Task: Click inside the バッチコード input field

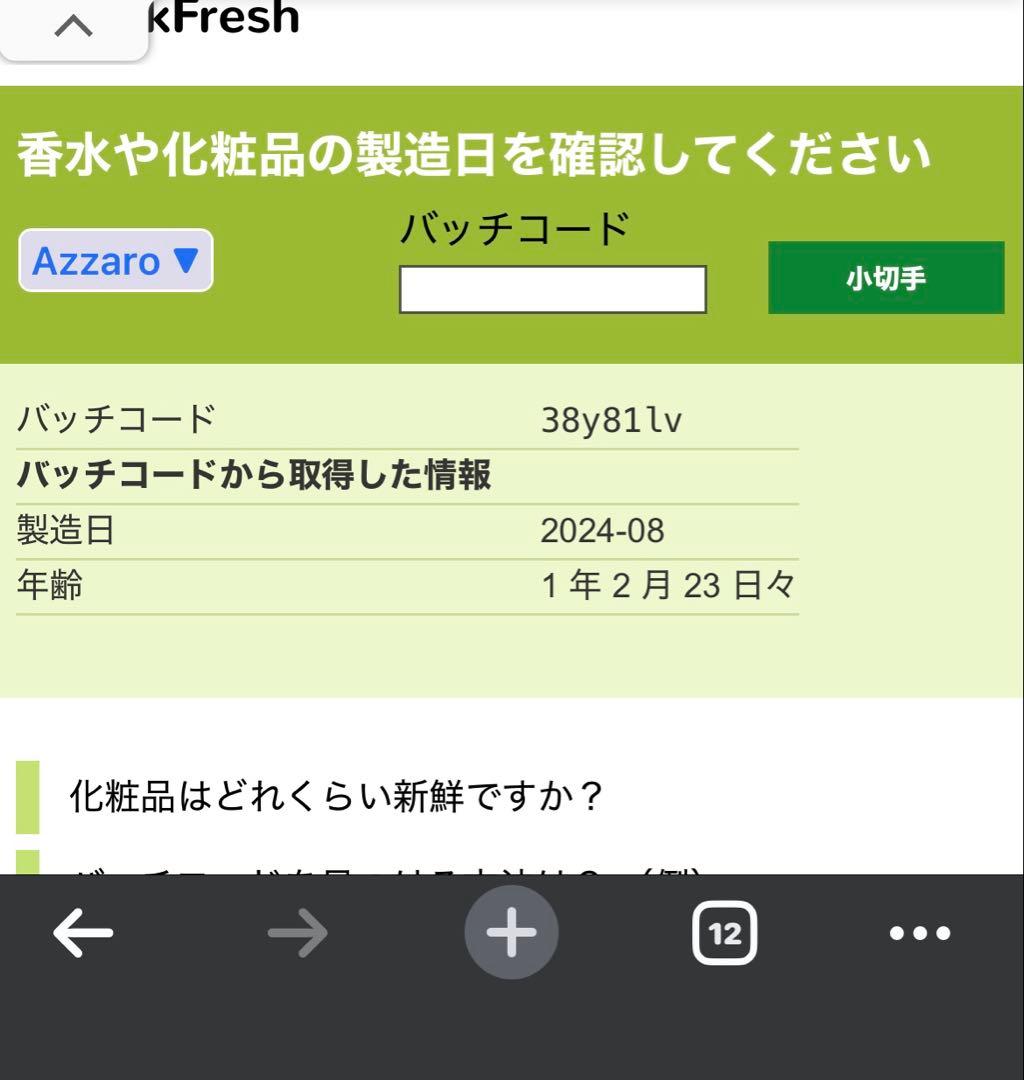Action: point(554,290)
